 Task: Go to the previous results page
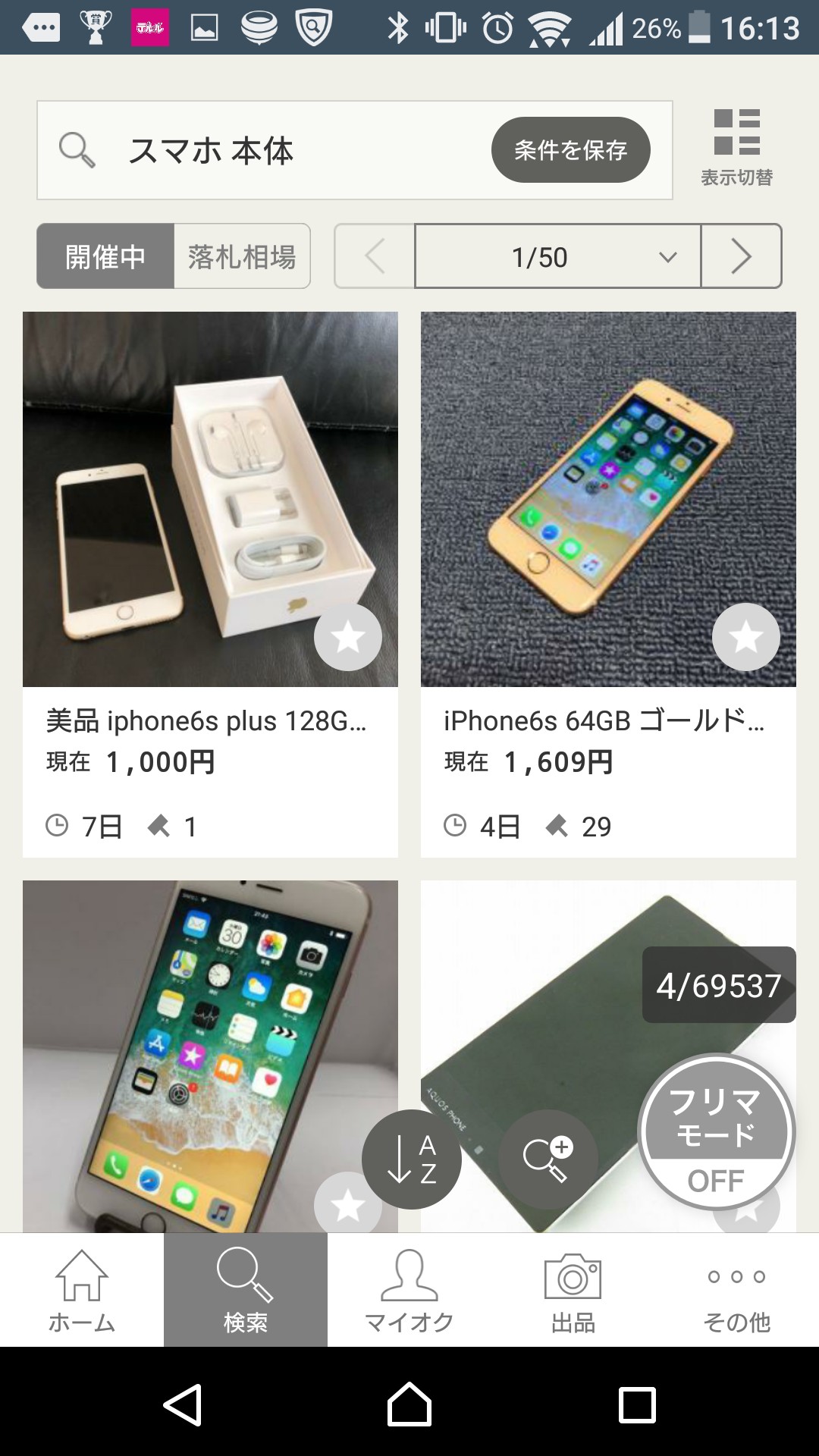[x=375, y=256]
